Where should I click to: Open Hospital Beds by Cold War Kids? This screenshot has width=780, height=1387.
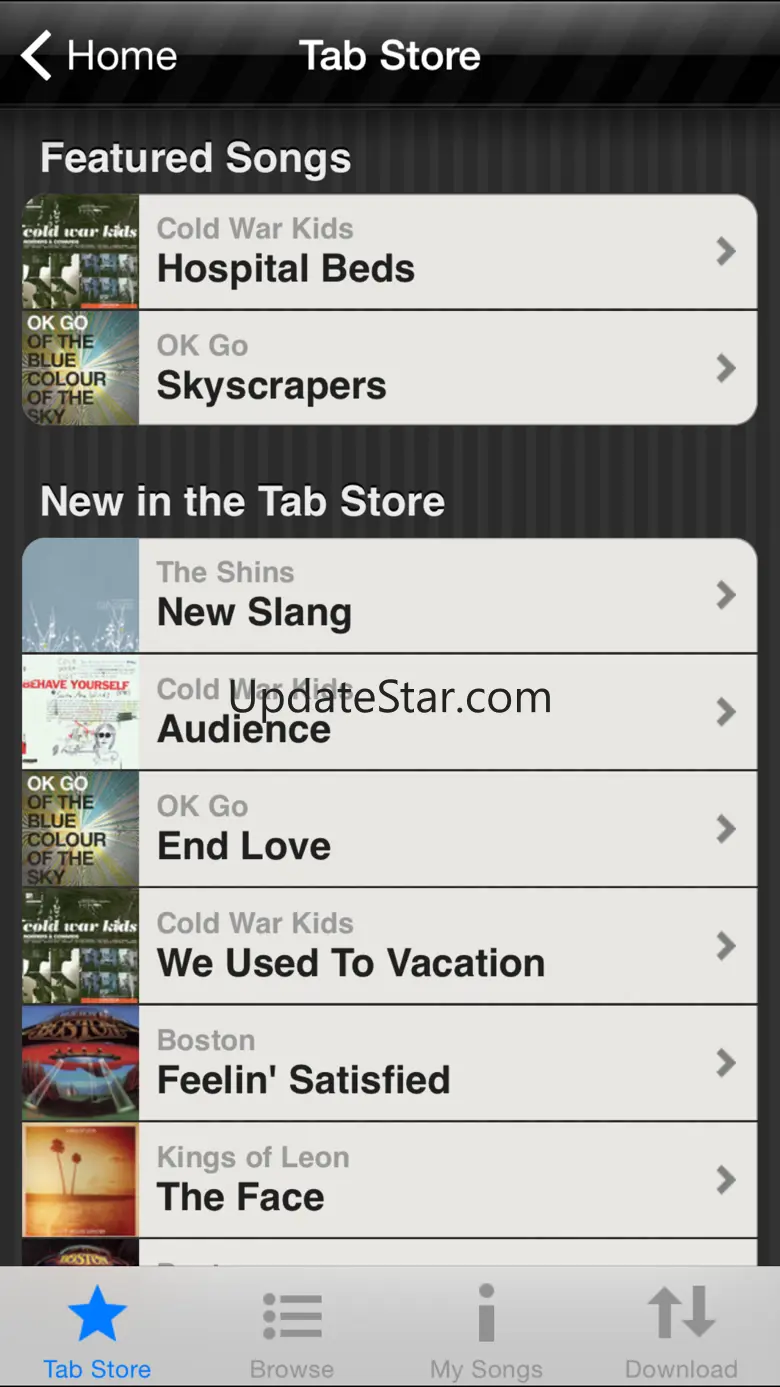(x=390, y=252)
